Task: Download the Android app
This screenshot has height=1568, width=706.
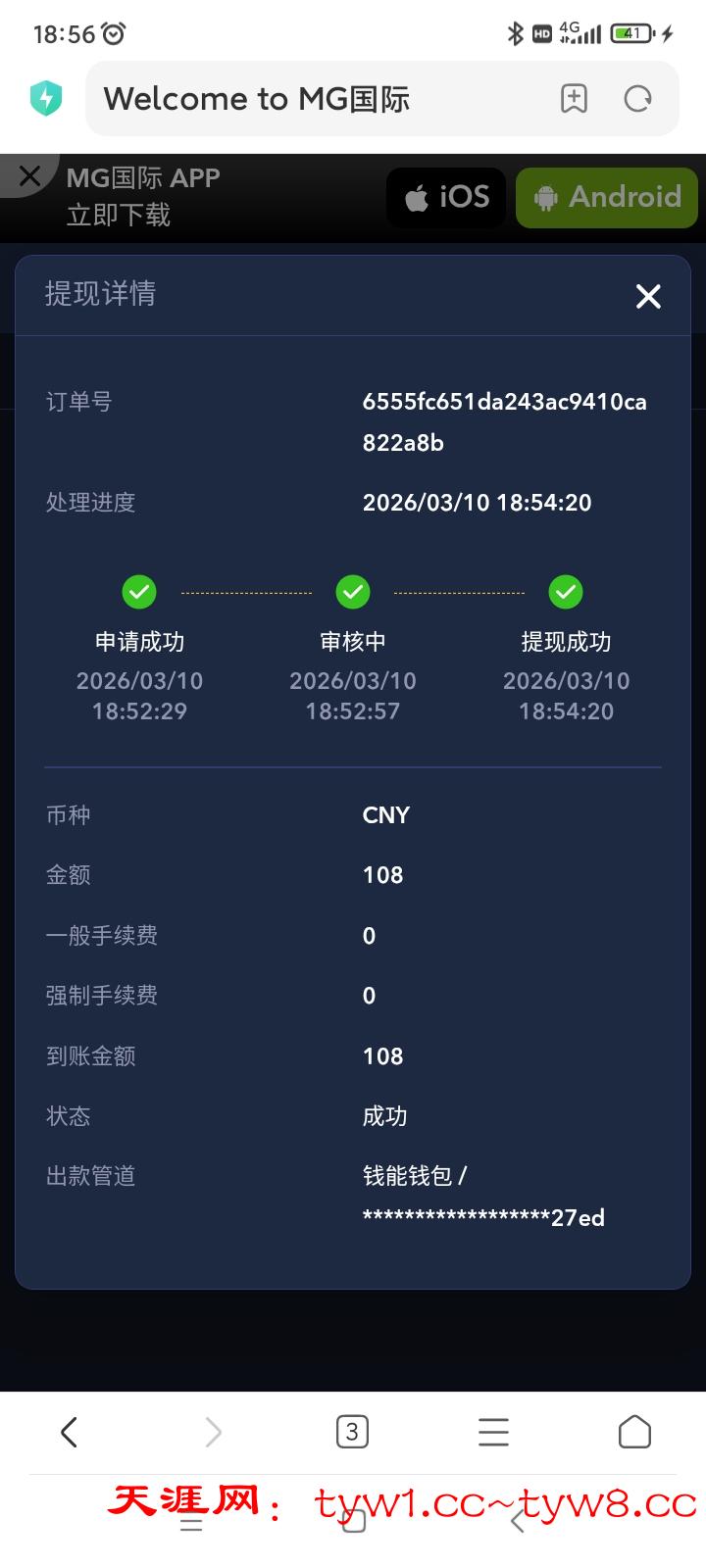Action: [x=607, y=197]
